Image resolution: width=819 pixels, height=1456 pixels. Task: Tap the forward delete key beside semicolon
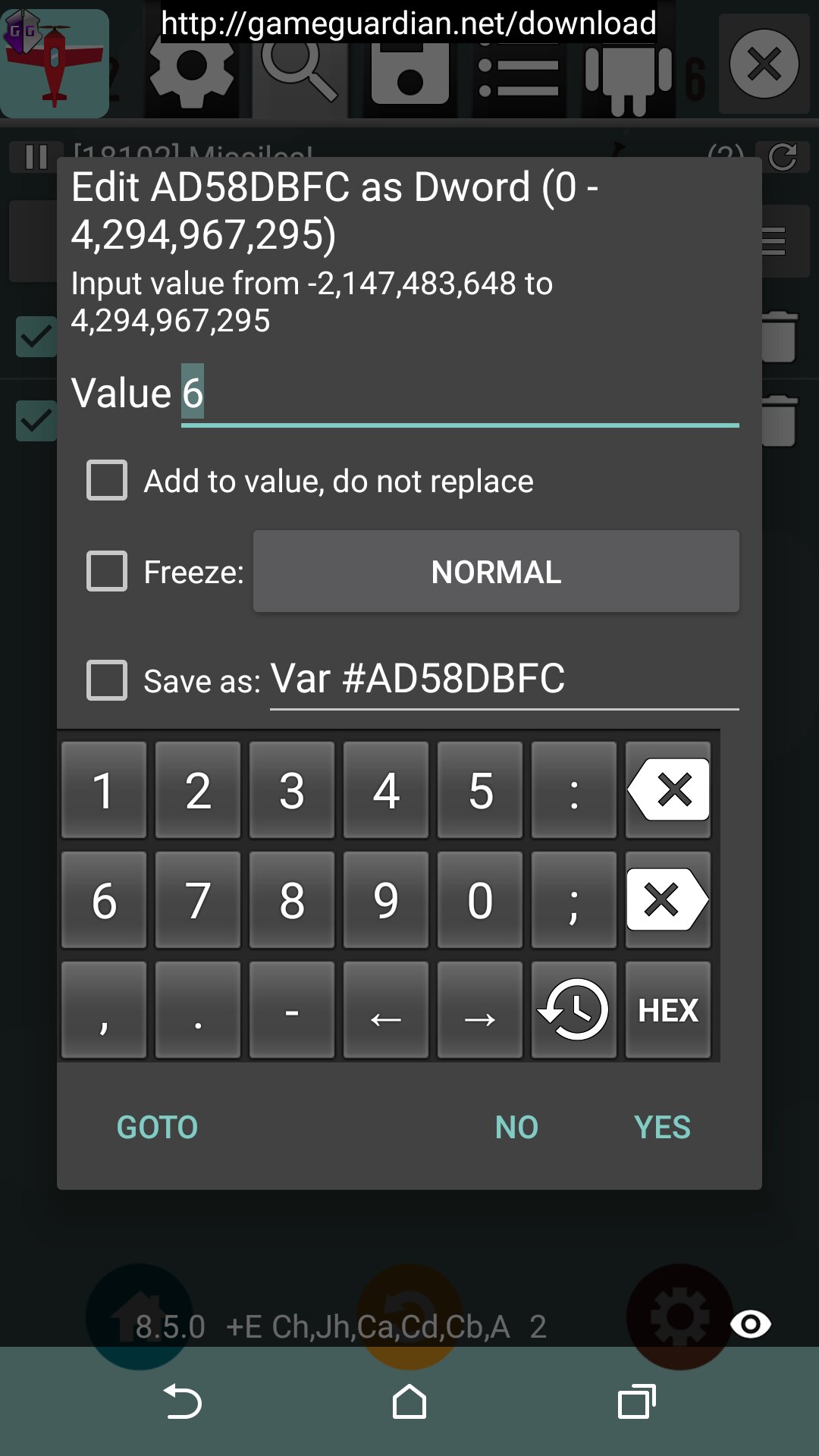(x=668, y=900)
